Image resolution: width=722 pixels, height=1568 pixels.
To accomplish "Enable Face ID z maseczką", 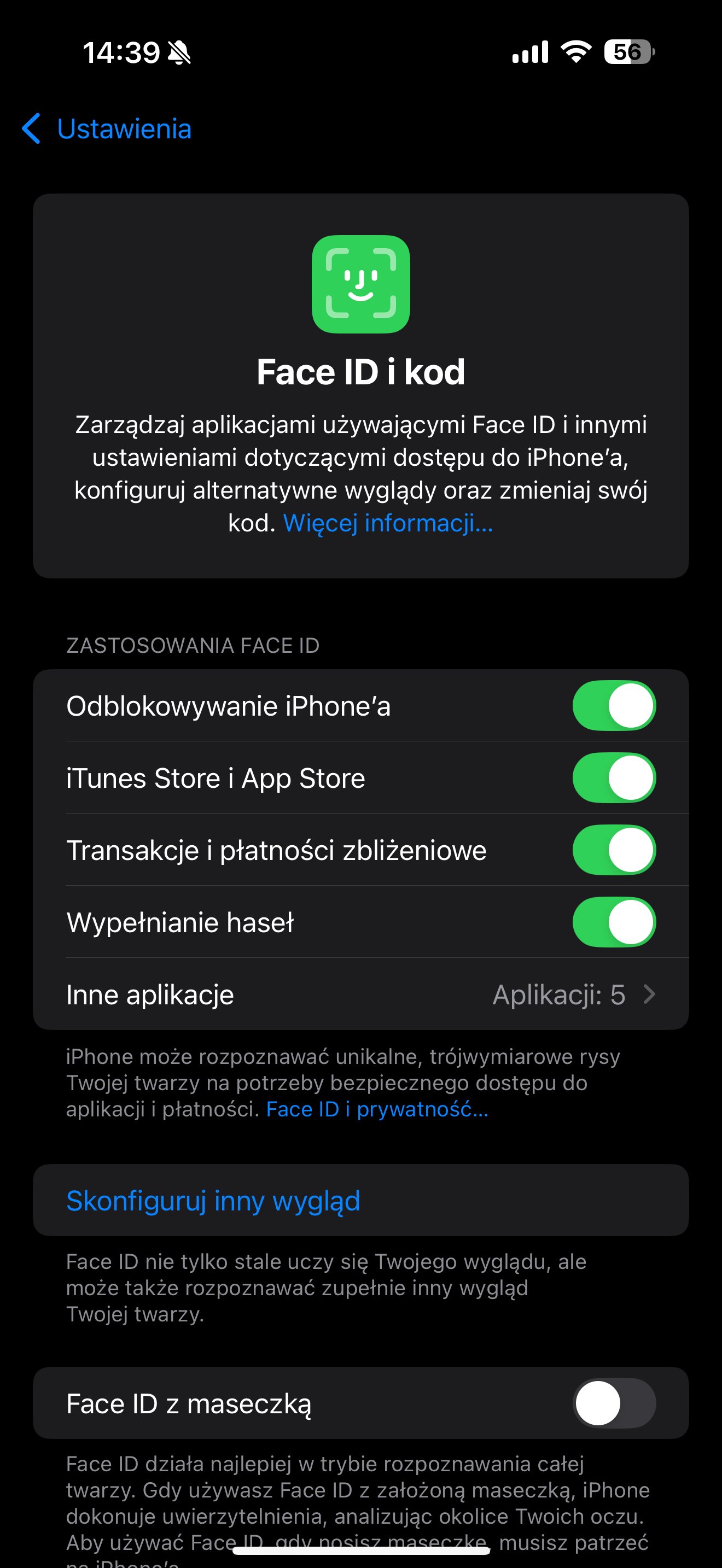I will click(614, 1403).
